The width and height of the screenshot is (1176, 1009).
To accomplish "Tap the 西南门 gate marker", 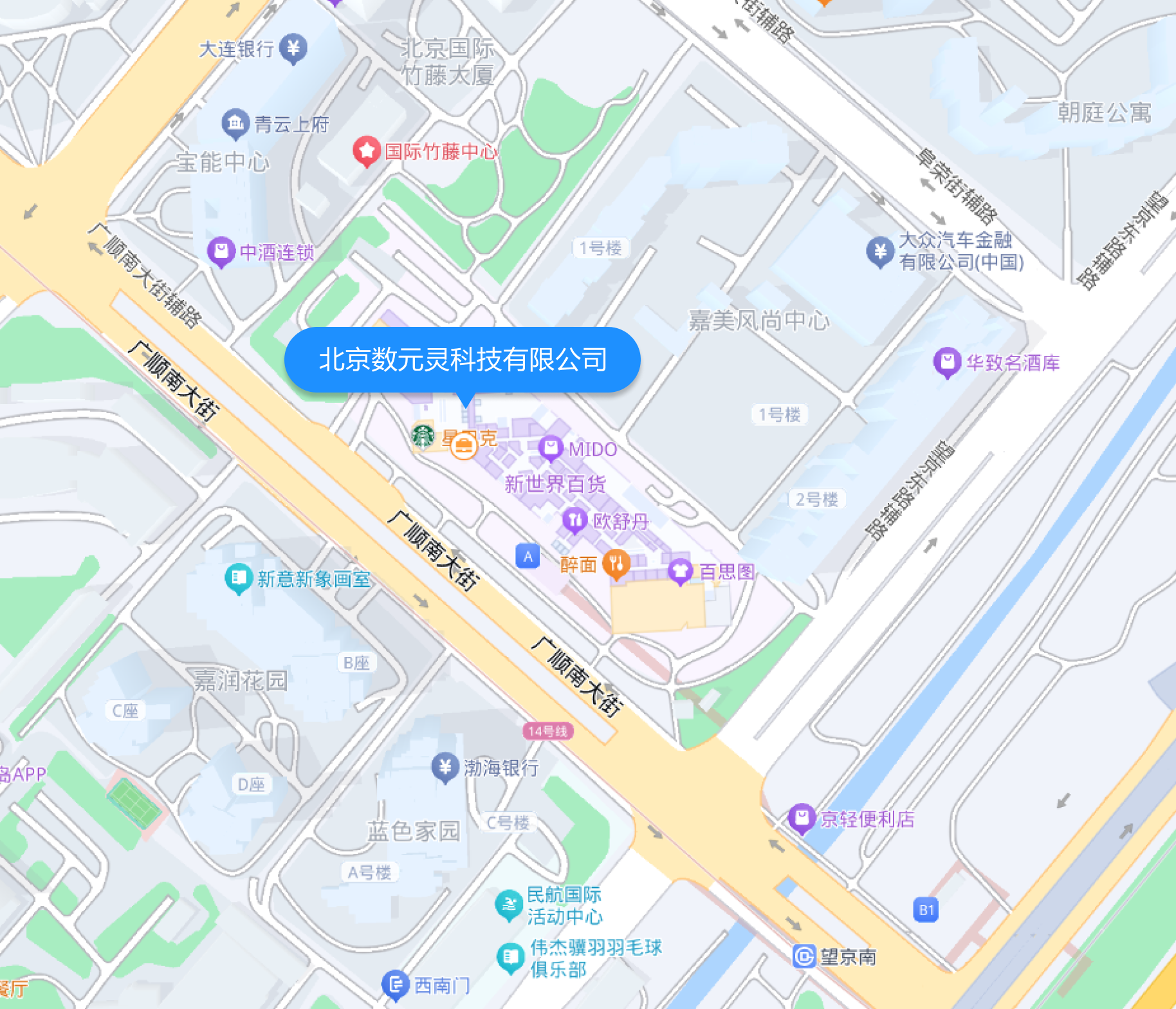I will [x=395, y=985].
